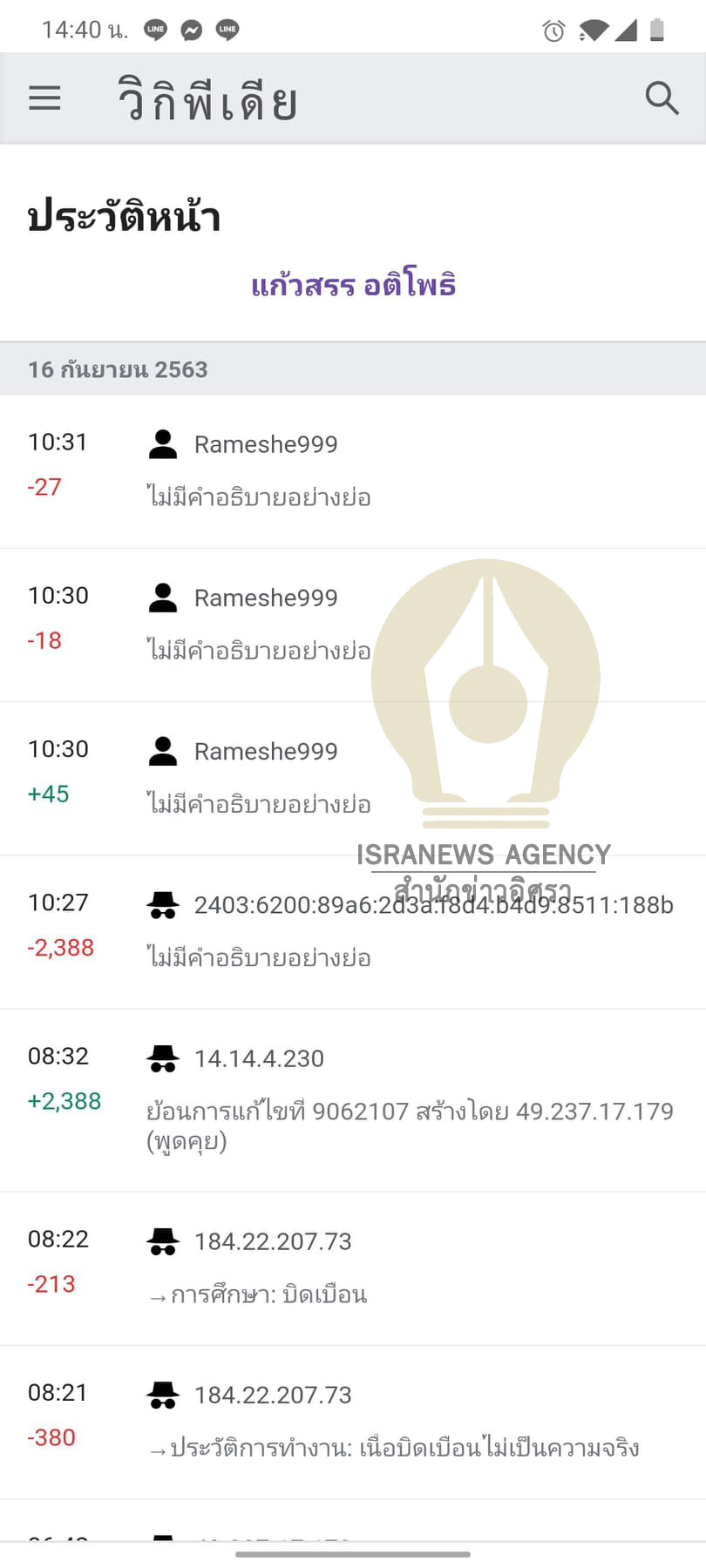This screenshot has width=706, height=1568.
Task: View the 10:30 revision with +45 change
Action: click(58, 749)
